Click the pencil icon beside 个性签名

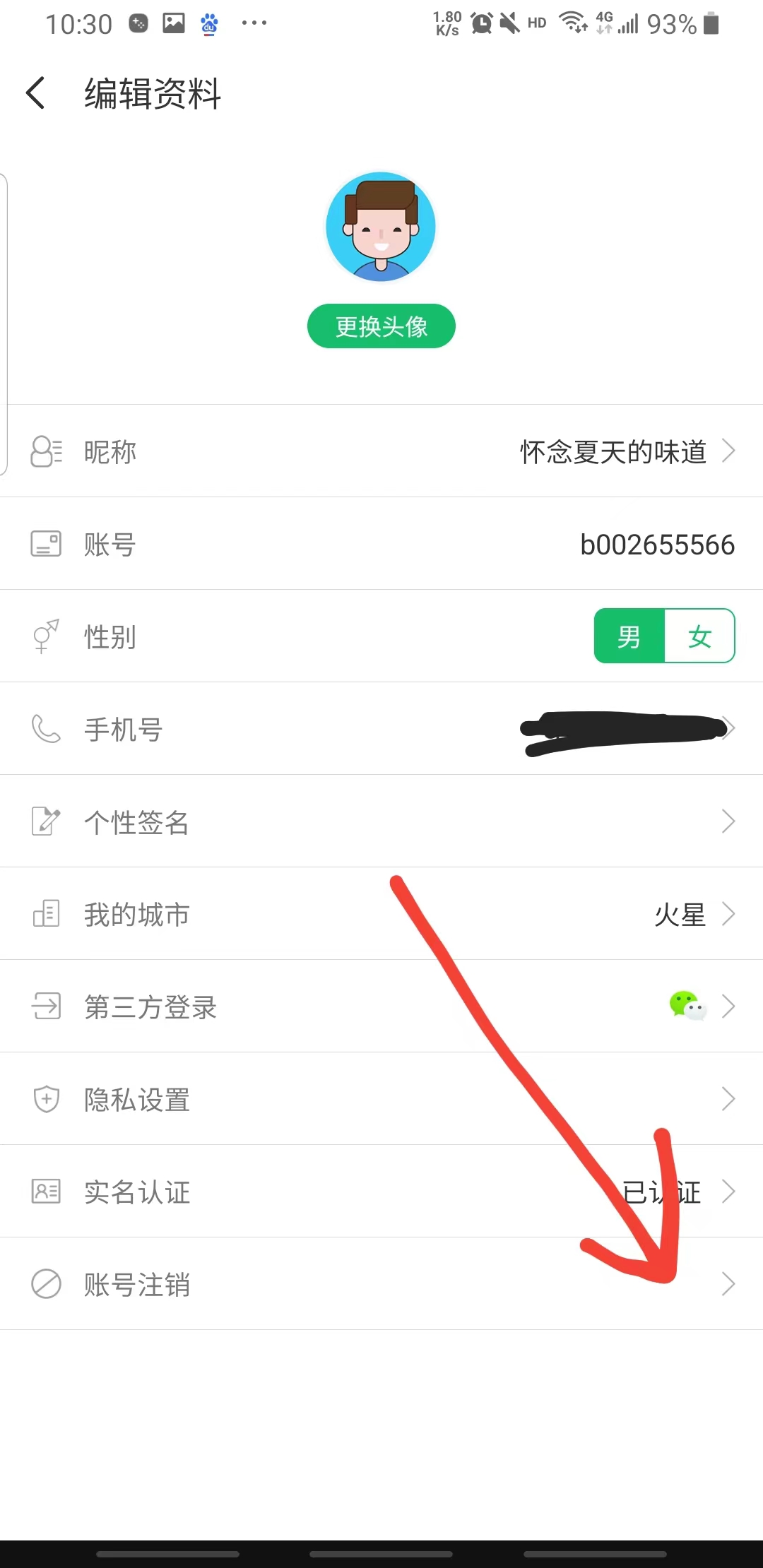(45, 821)
